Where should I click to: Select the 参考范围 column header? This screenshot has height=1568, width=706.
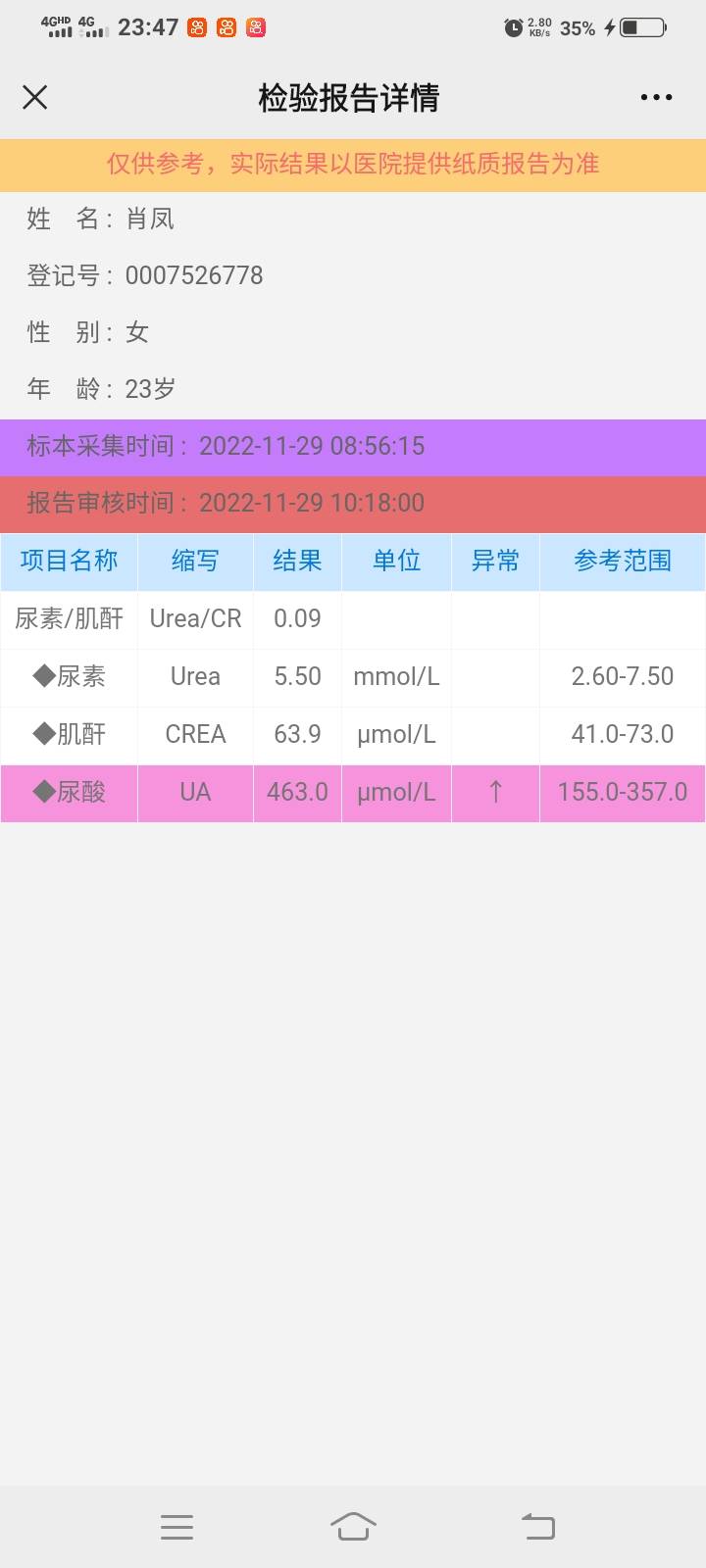click(622, 562)
